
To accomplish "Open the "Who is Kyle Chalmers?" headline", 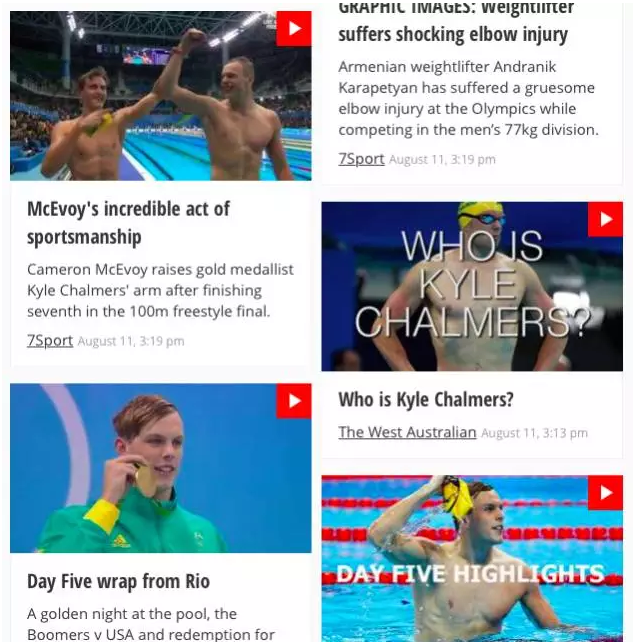I will 426,400.
